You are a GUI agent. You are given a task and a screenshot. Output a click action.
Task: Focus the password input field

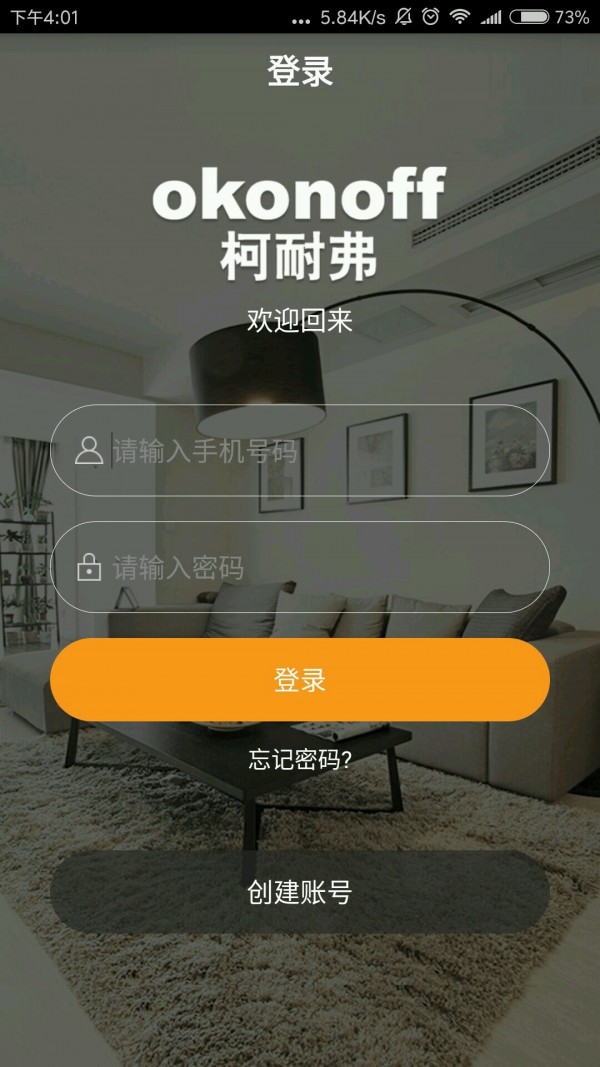(320, 568)
